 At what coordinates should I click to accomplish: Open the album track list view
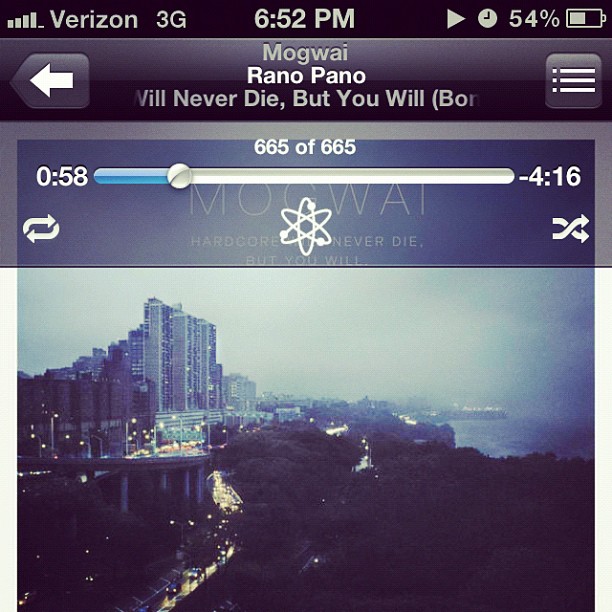coord(572,81)
